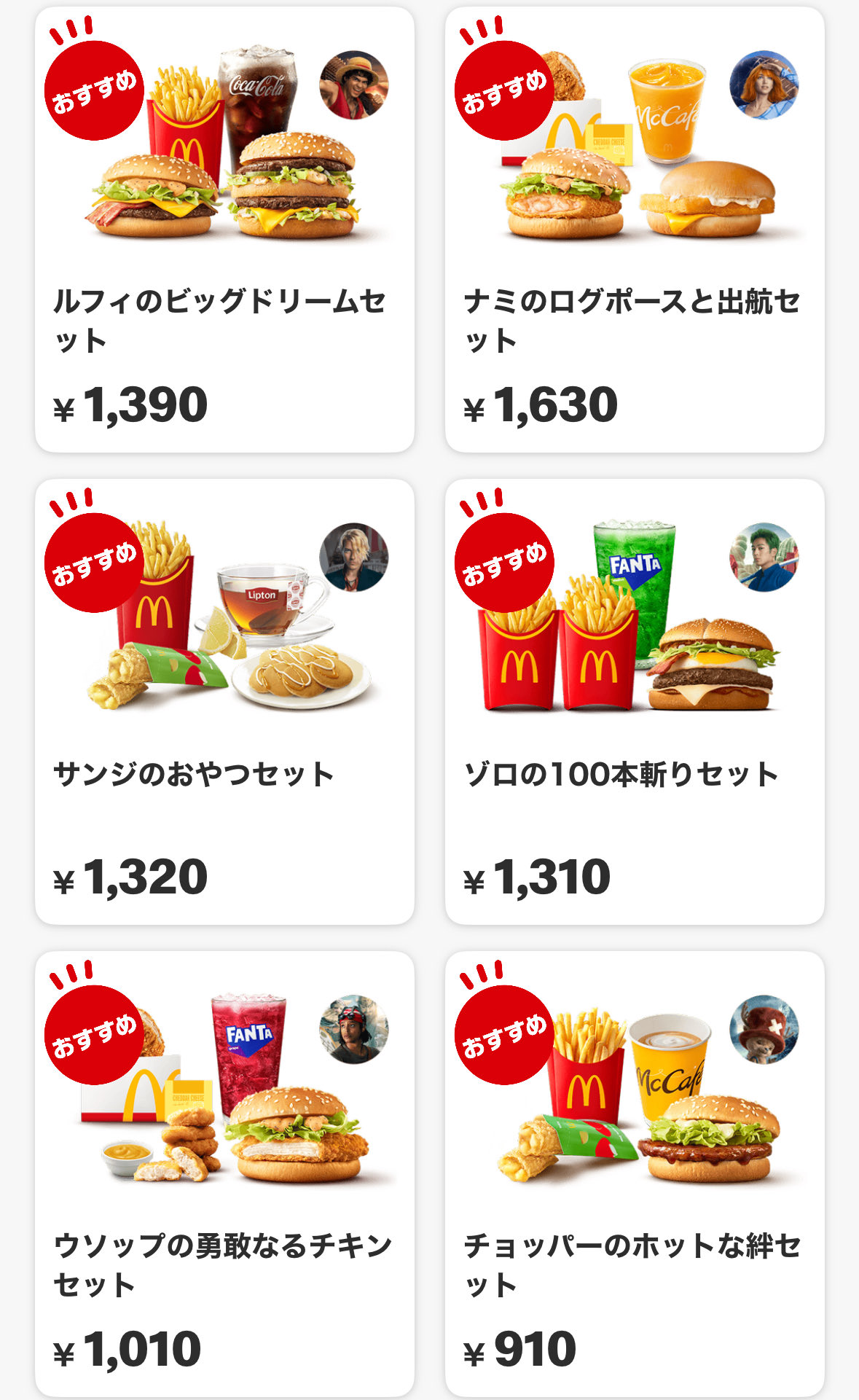Select the ナミのログポースと出航セット card
Image resolution: width=859 pixels, height=1400 pixels.
(635, 230)
